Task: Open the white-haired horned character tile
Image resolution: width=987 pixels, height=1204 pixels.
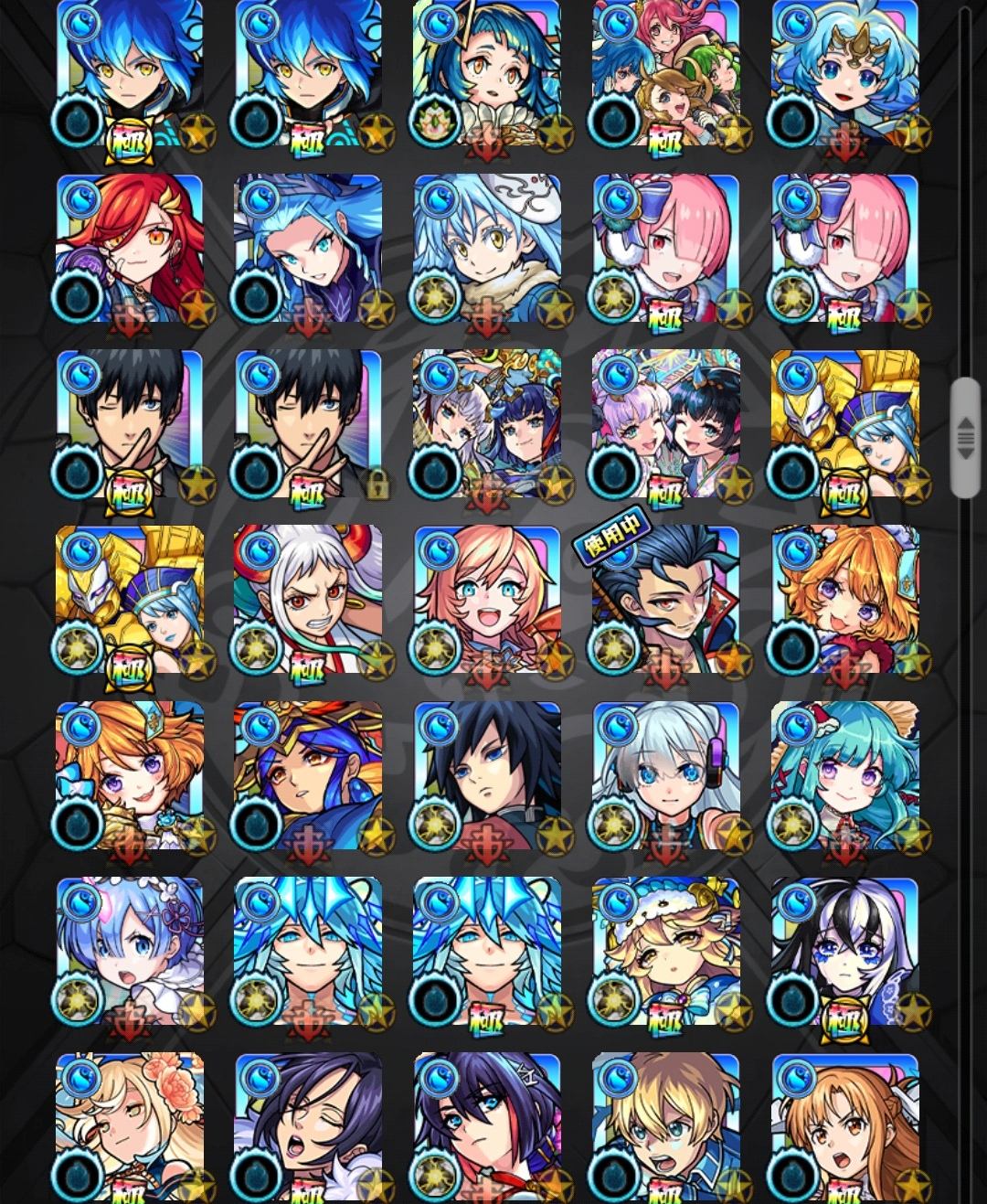Action: [x=308, y=600]
